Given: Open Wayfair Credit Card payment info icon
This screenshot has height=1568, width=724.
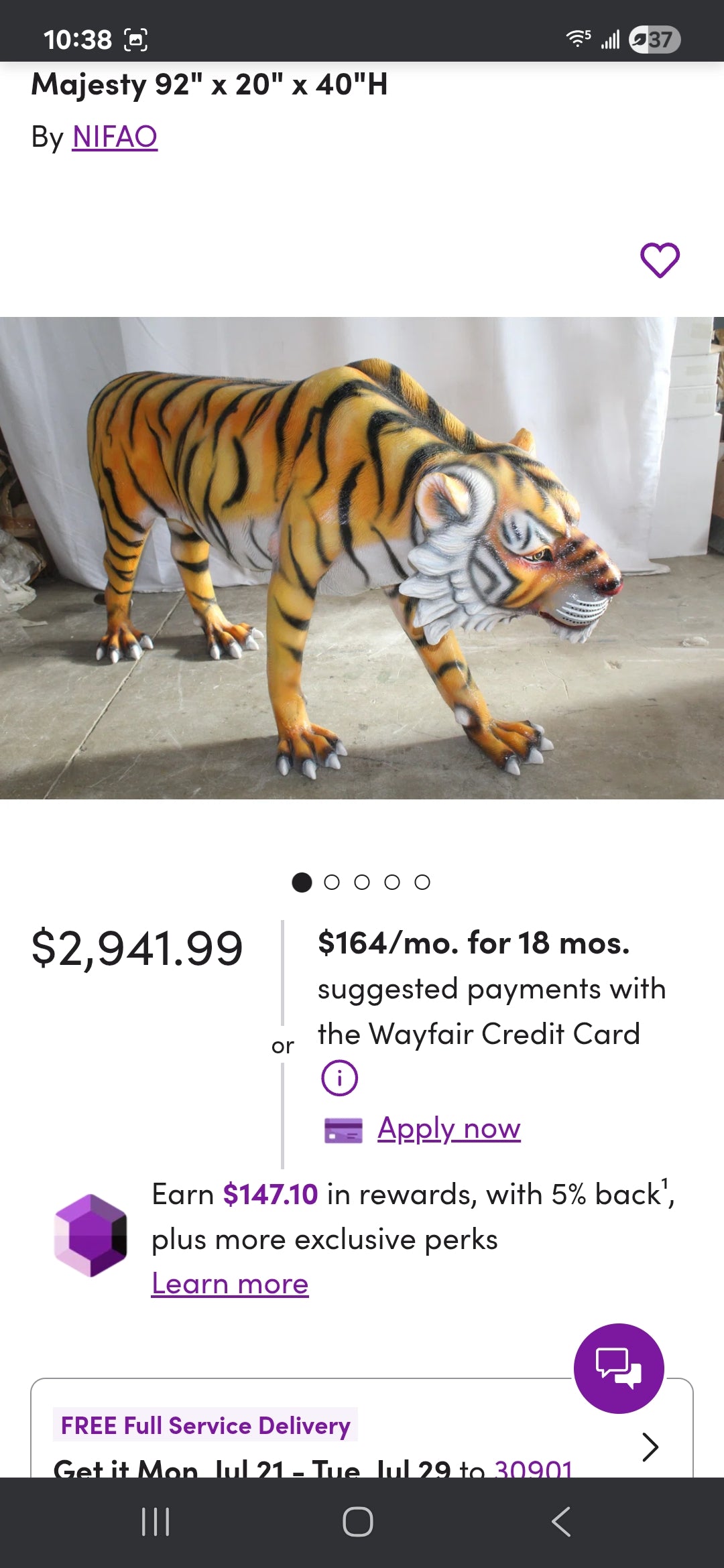Looking at the screenshot, I should pyautogui.click(x=340, y=1078).
